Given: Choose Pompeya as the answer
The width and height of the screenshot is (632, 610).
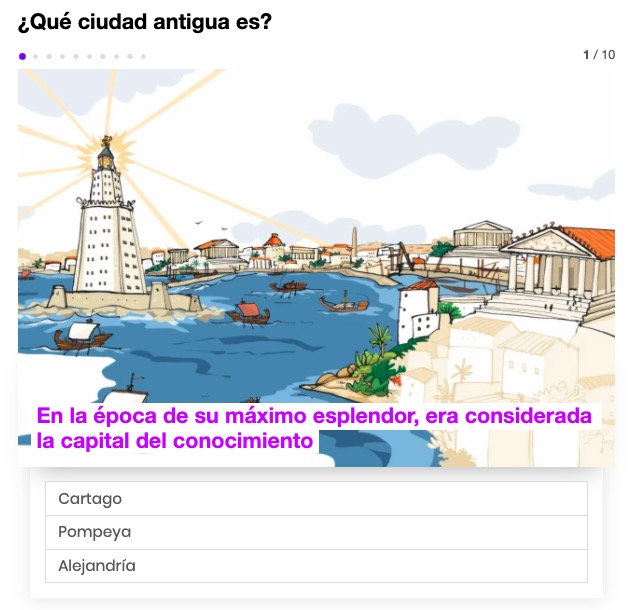Looking at the screenshot, I should click(x=316, y=532).
